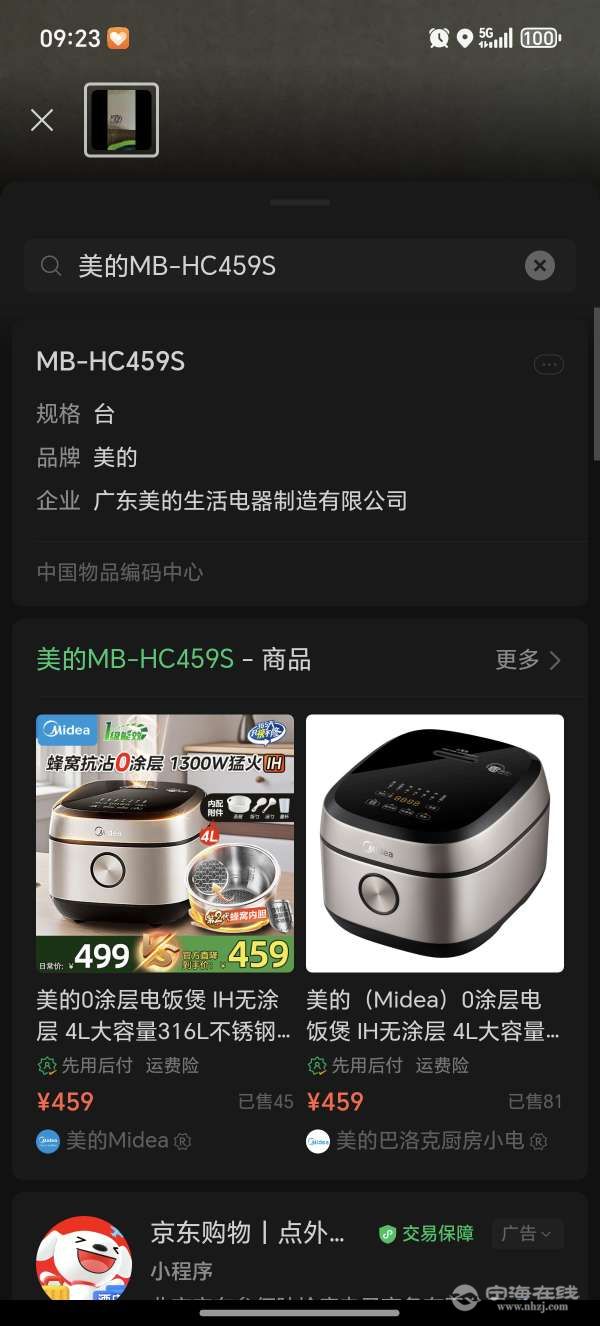The image size is (600, 1326).
Task: Tap the search field with 美的MB-HC459S
Action: (x=290, y=266)
